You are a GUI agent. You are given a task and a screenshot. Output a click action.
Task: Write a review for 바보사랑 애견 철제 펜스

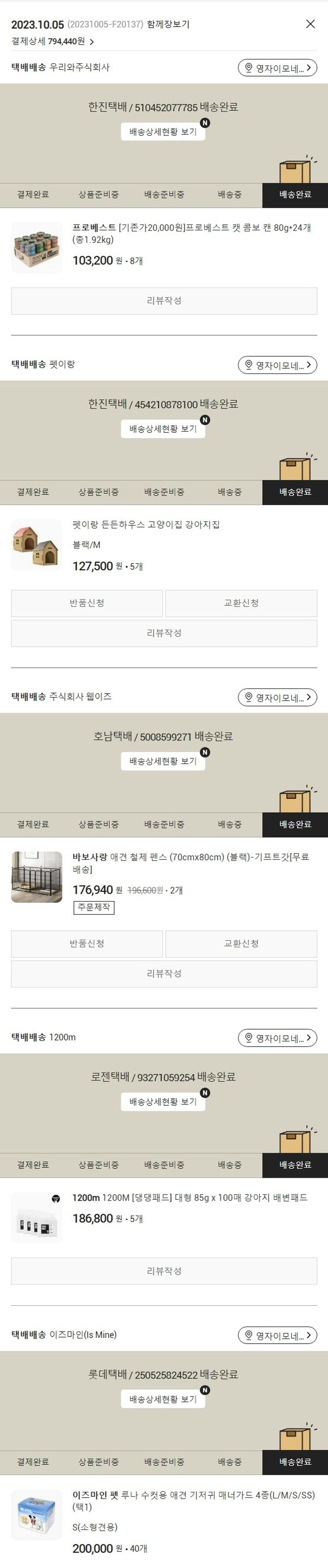coord(164,973)
